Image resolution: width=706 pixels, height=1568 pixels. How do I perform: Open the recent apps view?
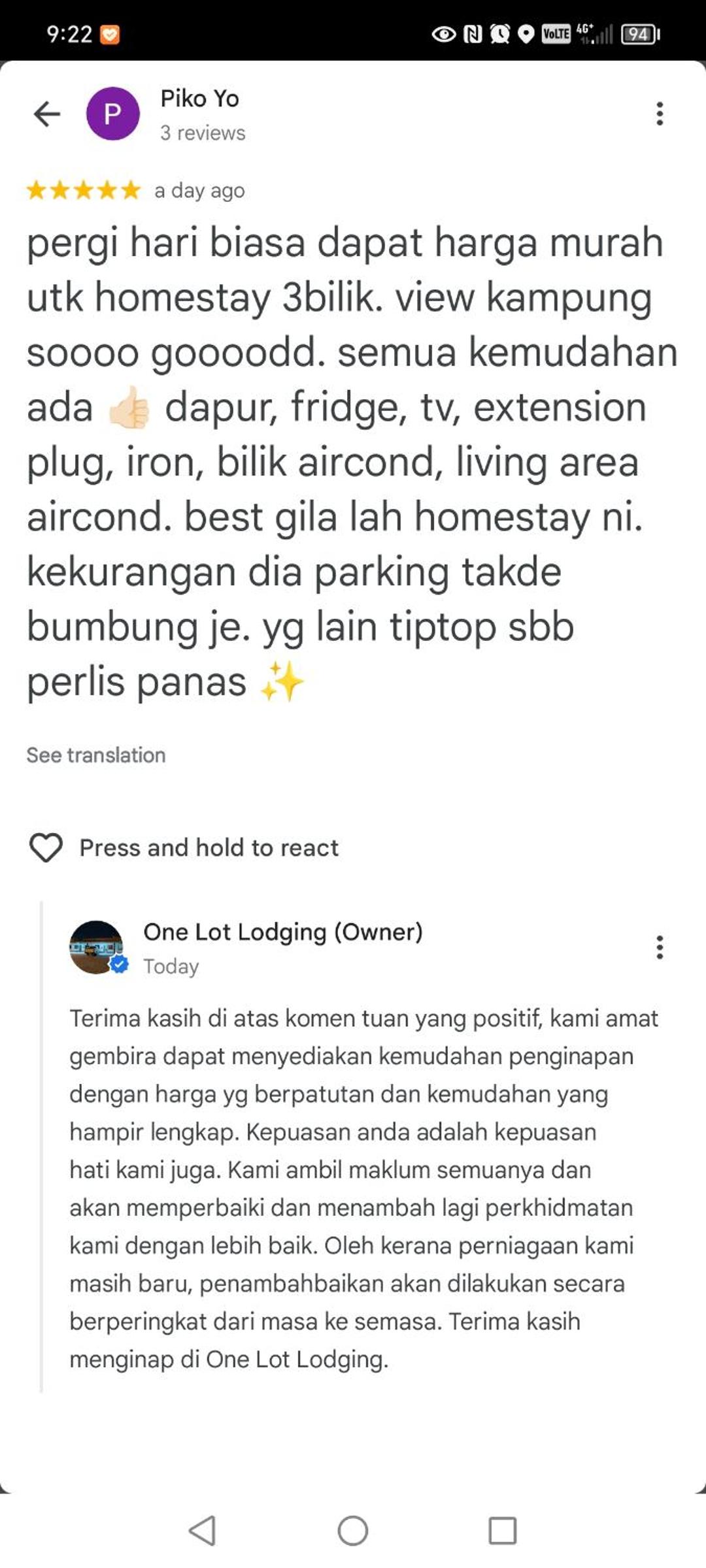[x=503, y=1530]
